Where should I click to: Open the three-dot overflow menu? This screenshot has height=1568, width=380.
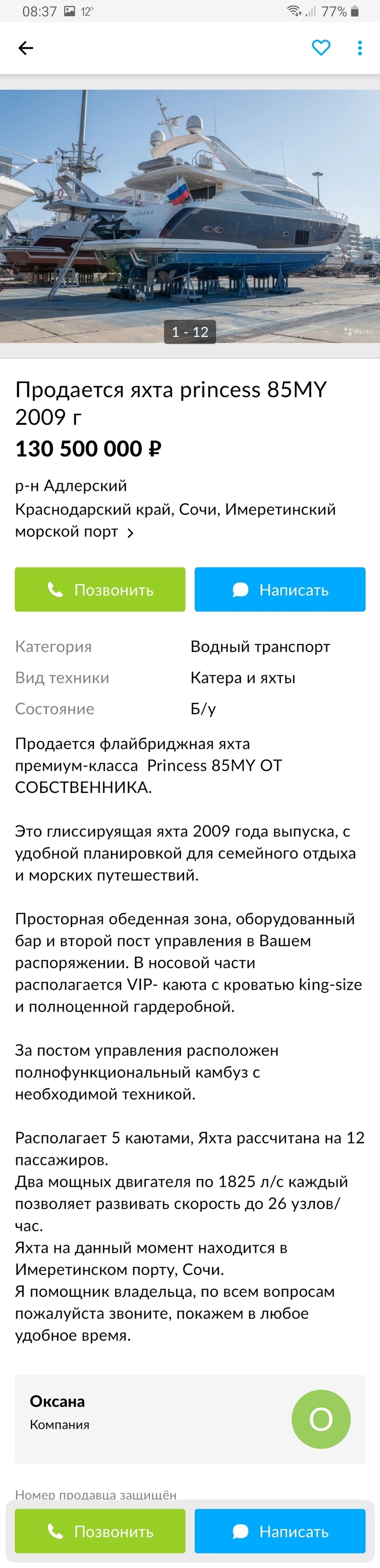point(360,48)
